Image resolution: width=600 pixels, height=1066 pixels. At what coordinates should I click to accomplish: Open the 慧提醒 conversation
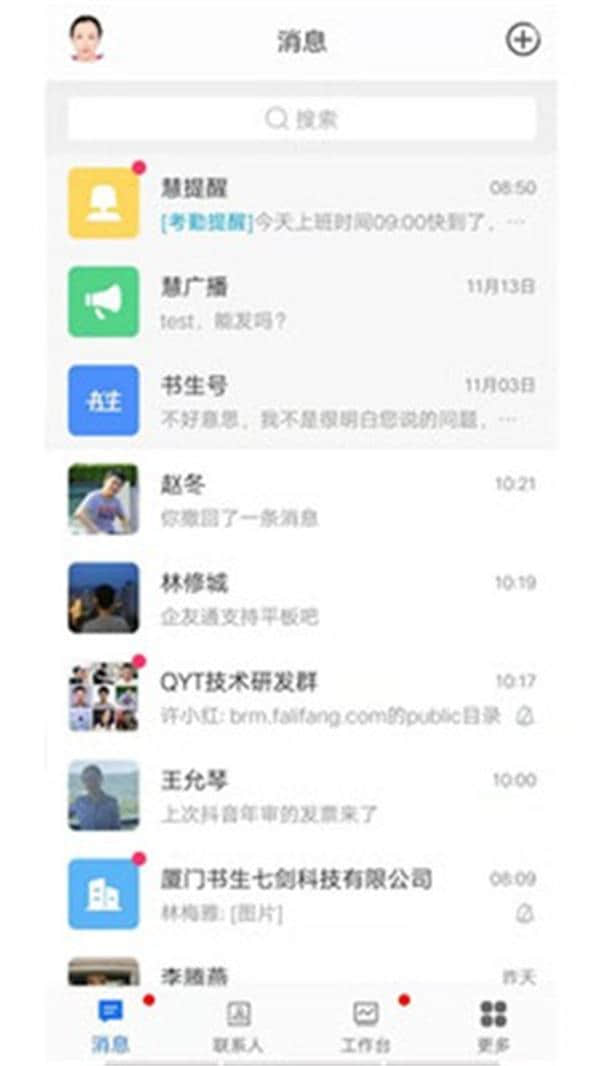coord(301,203)
